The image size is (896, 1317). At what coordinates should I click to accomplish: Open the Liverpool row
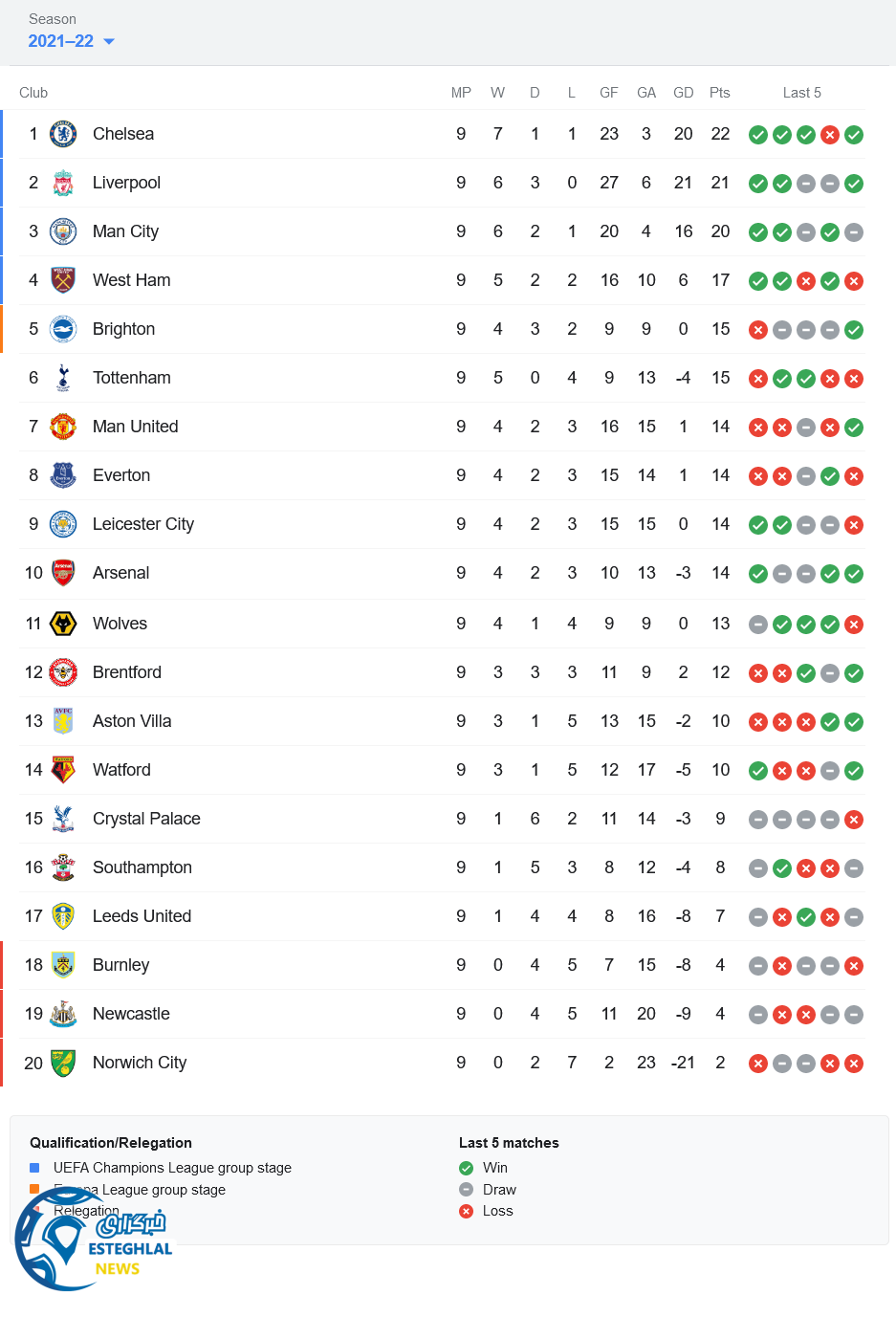[126, 183]
